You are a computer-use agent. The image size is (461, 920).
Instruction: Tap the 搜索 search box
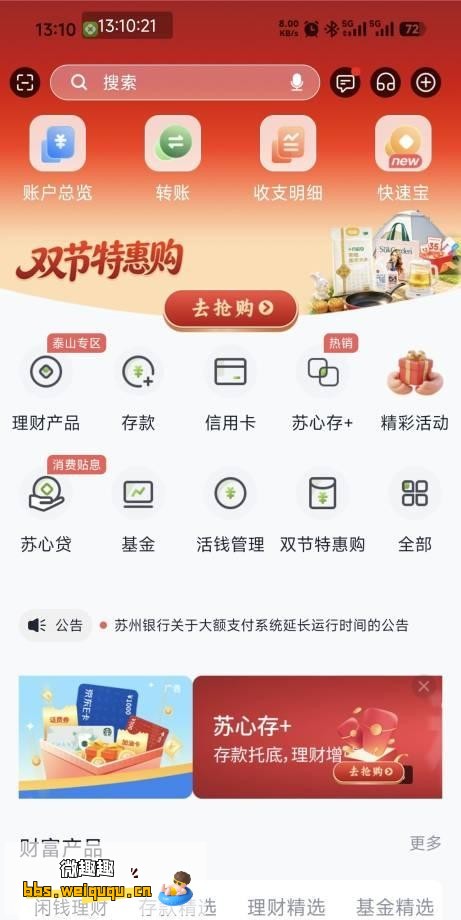coord(185,83)
